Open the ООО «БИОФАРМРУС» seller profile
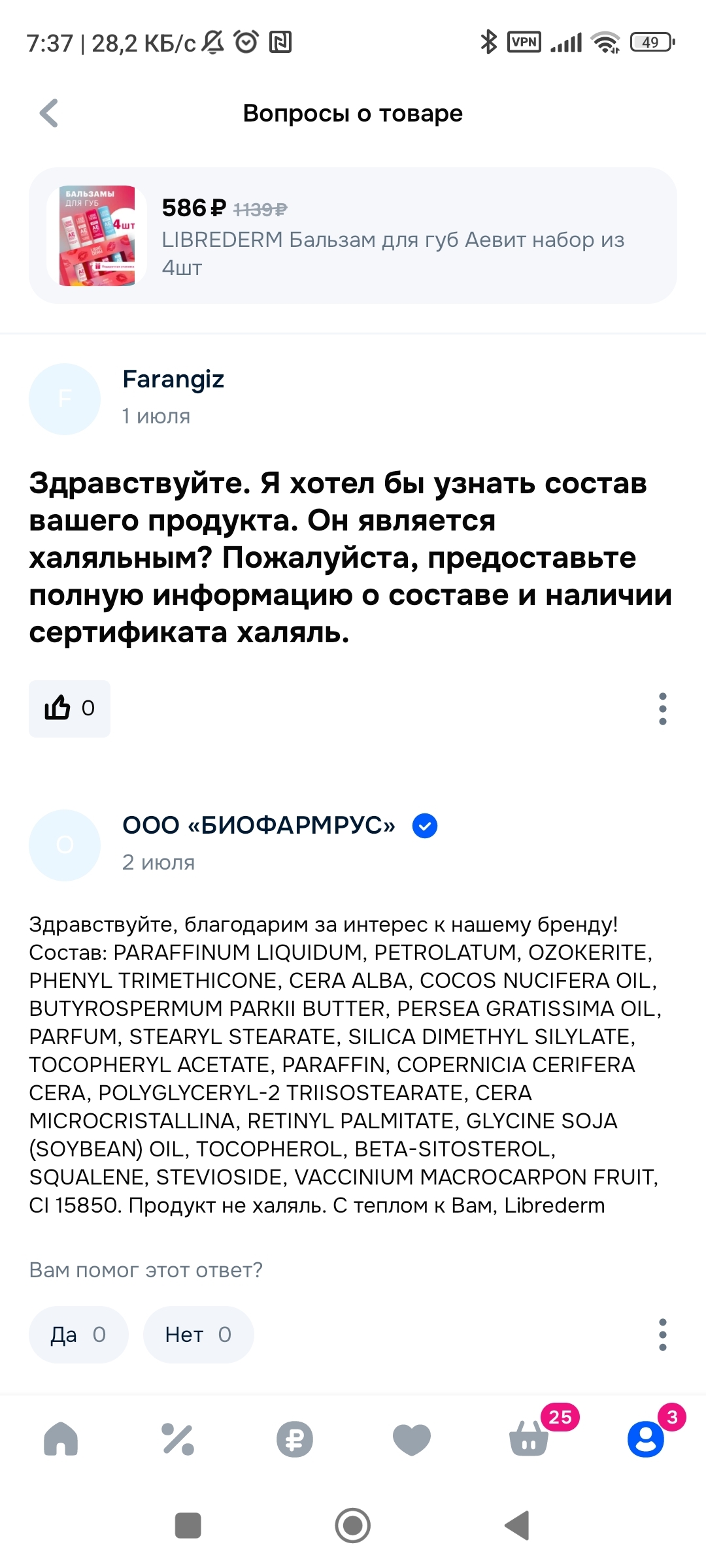This screenshot has width=706, height=1568. [x=259, y=826]
